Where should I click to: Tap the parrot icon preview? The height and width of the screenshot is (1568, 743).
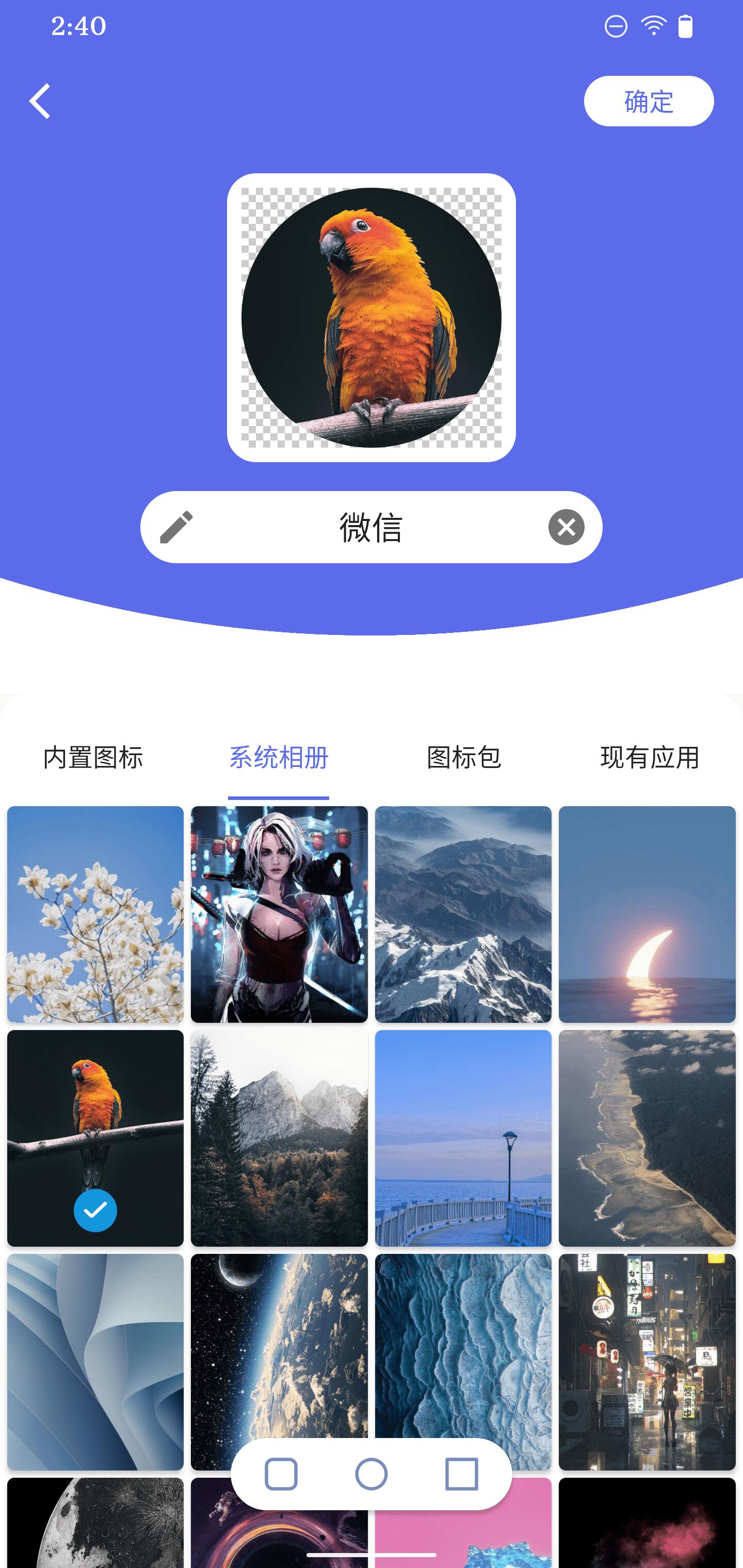tap(371, 317)
